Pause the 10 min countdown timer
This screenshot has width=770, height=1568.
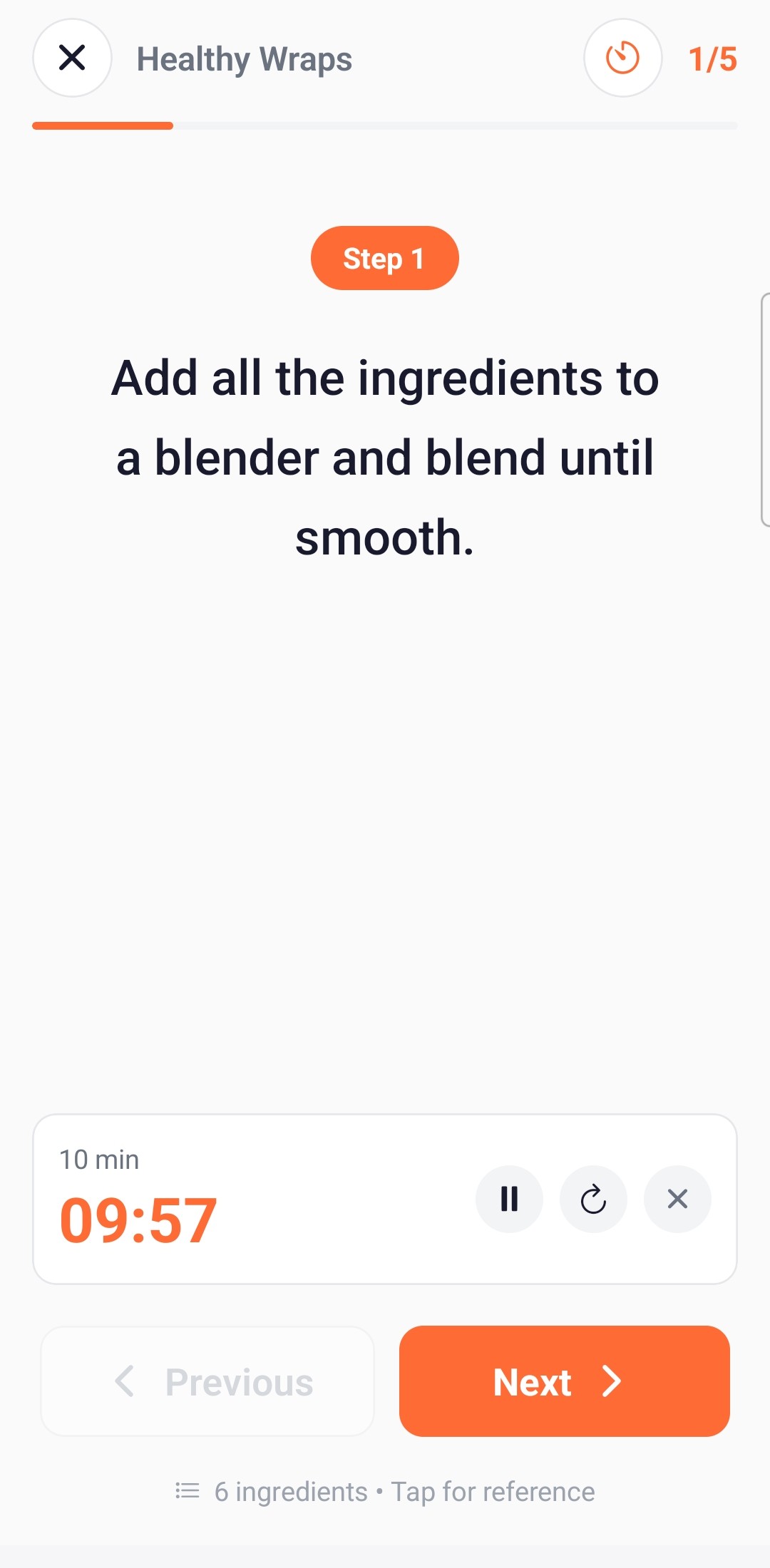click(x=509, y=1199)
